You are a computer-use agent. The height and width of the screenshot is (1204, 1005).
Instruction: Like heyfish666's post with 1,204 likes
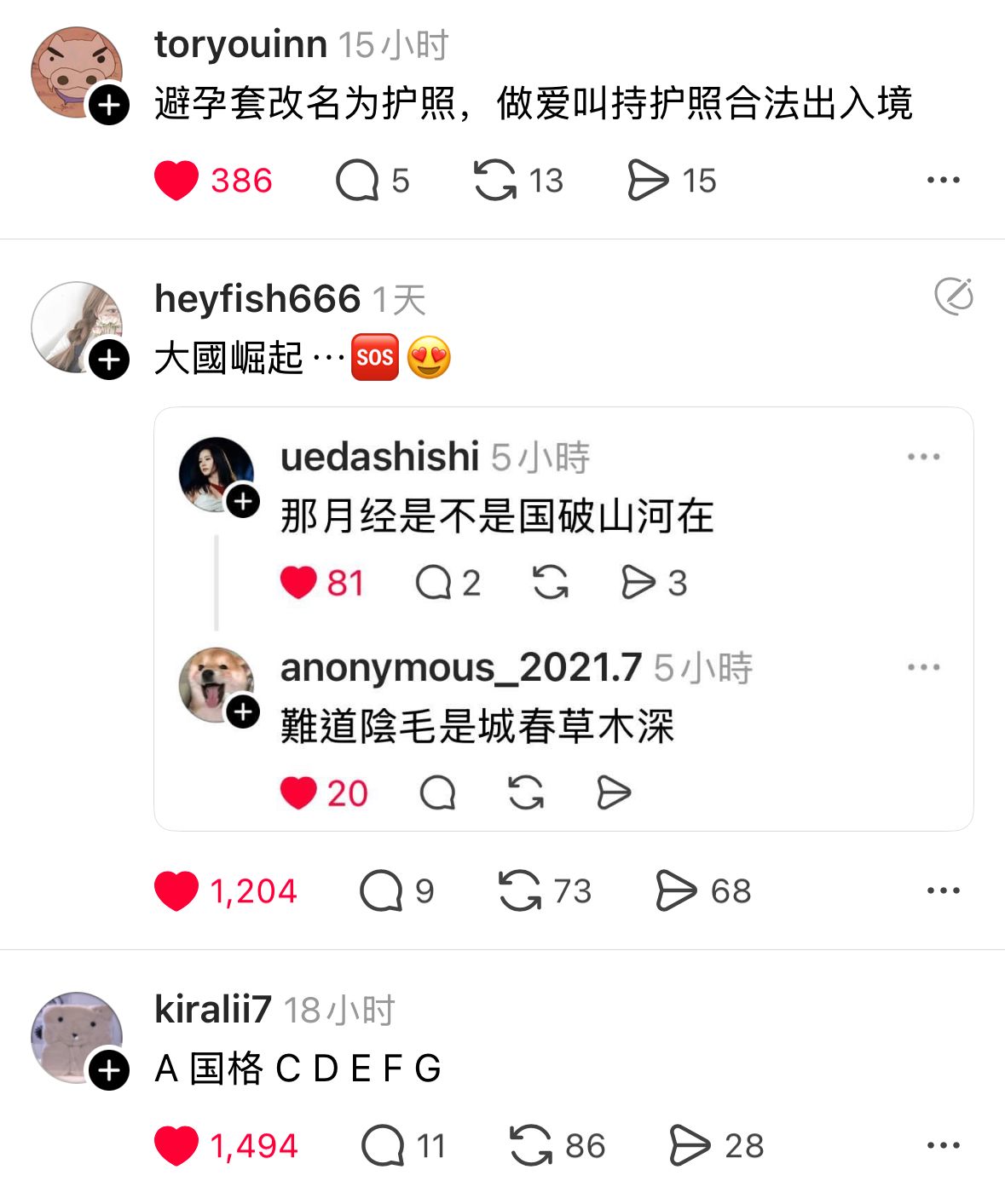point(176,891)
